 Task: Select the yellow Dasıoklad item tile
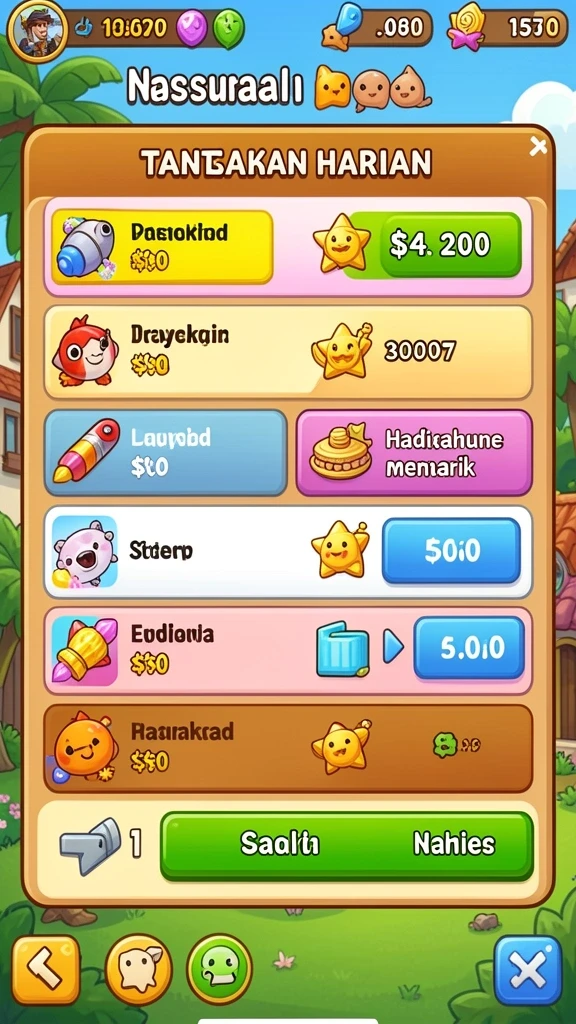pyautogui.click(x=161, y=247)
